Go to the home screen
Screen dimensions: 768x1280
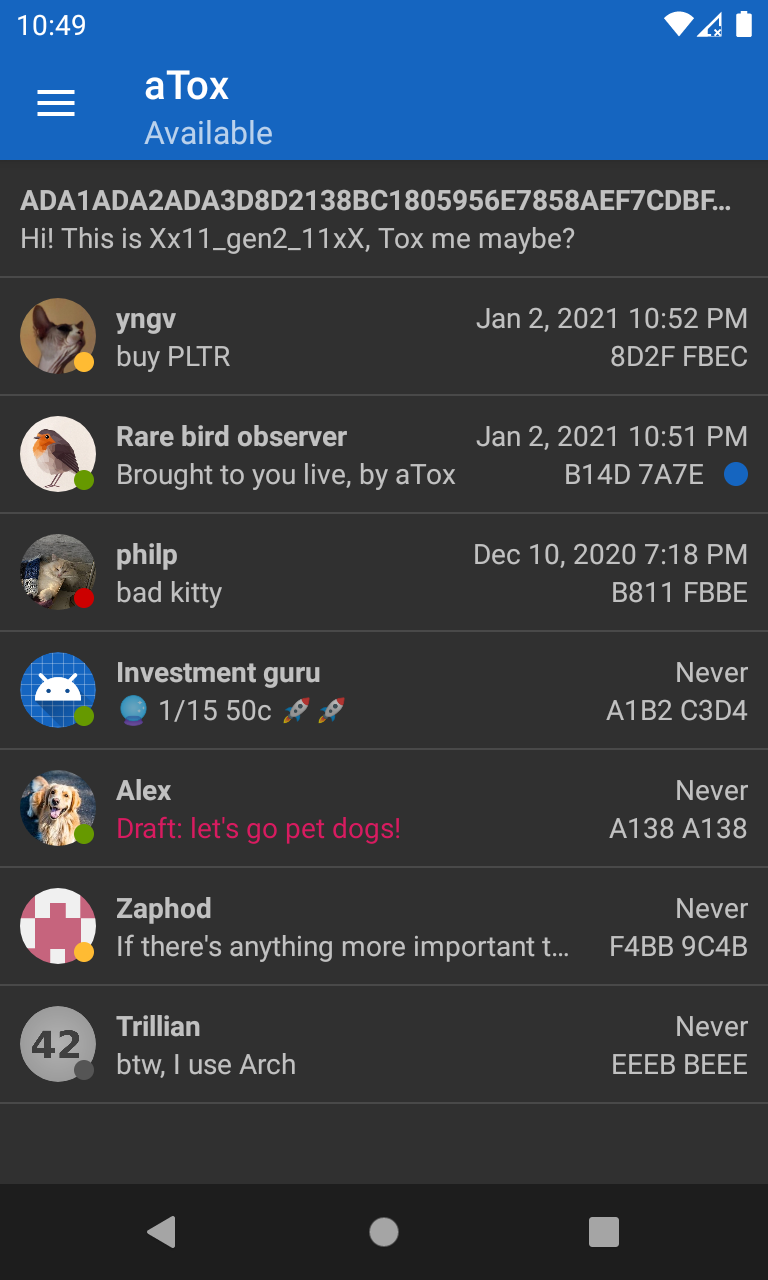384,1232
